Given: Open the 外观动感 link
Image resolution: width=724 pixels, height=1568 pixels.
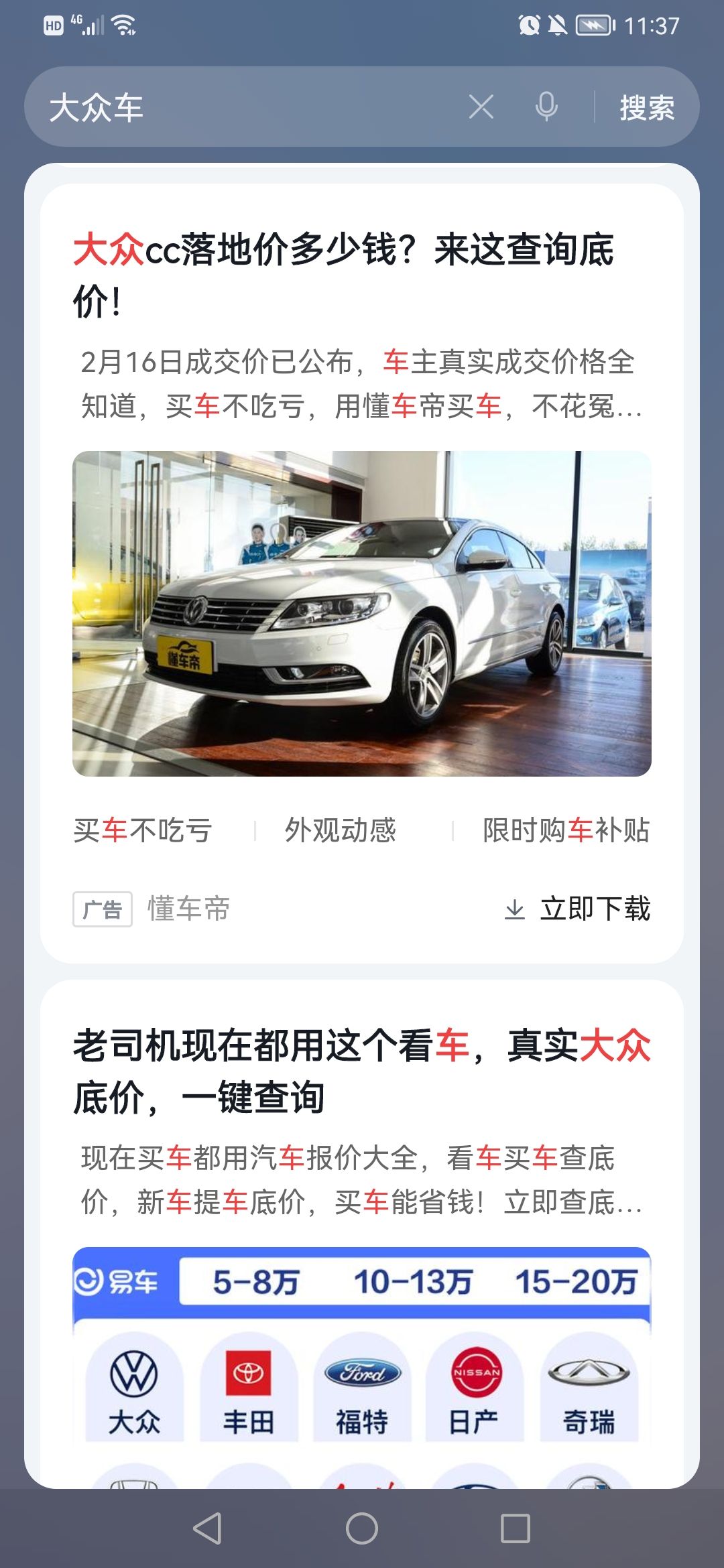Looking at the screenshot, I should 341,831.
